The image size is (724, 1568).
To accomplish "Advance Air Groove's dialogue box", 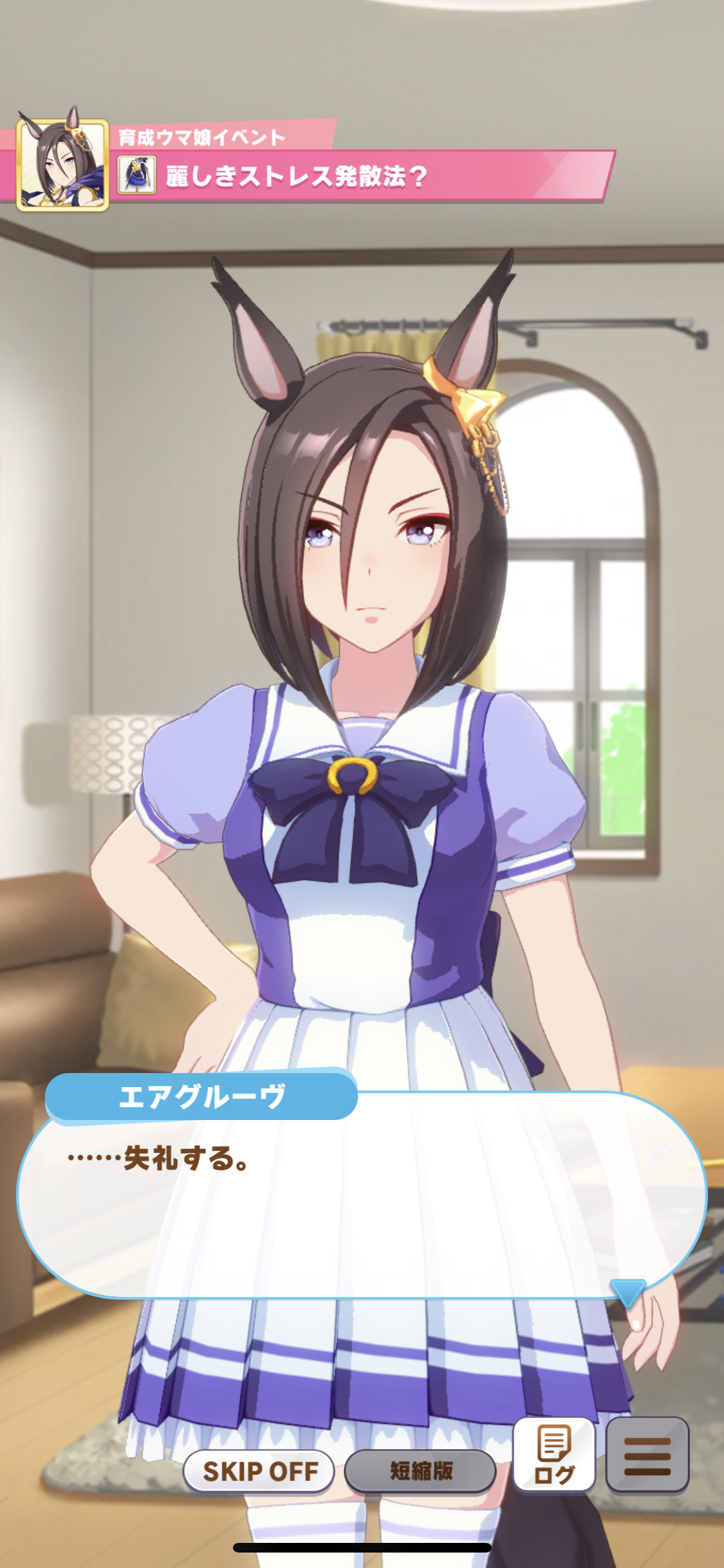I will tap(362, 1197).
